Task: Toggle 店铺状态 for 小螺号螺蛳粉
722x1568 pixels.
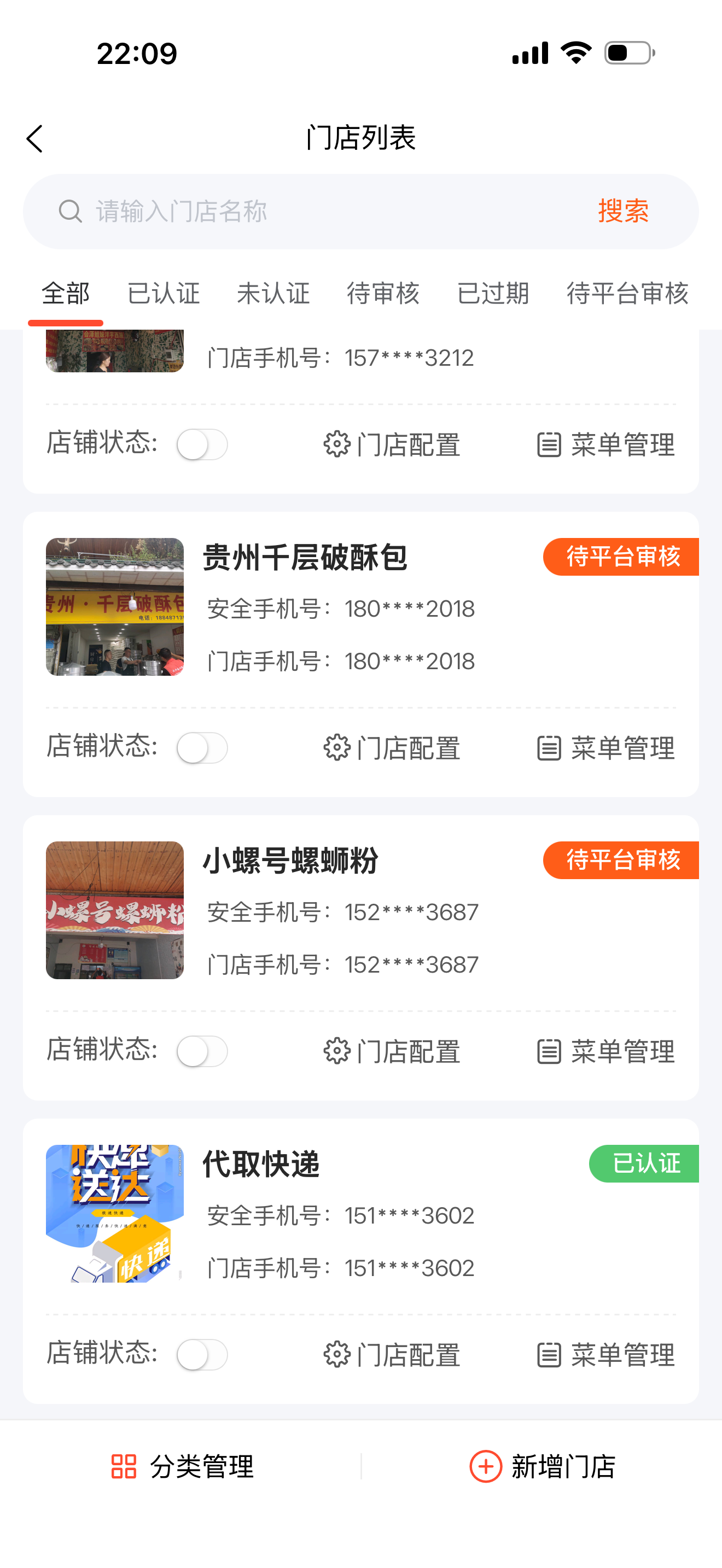Action: [202, 1051]
